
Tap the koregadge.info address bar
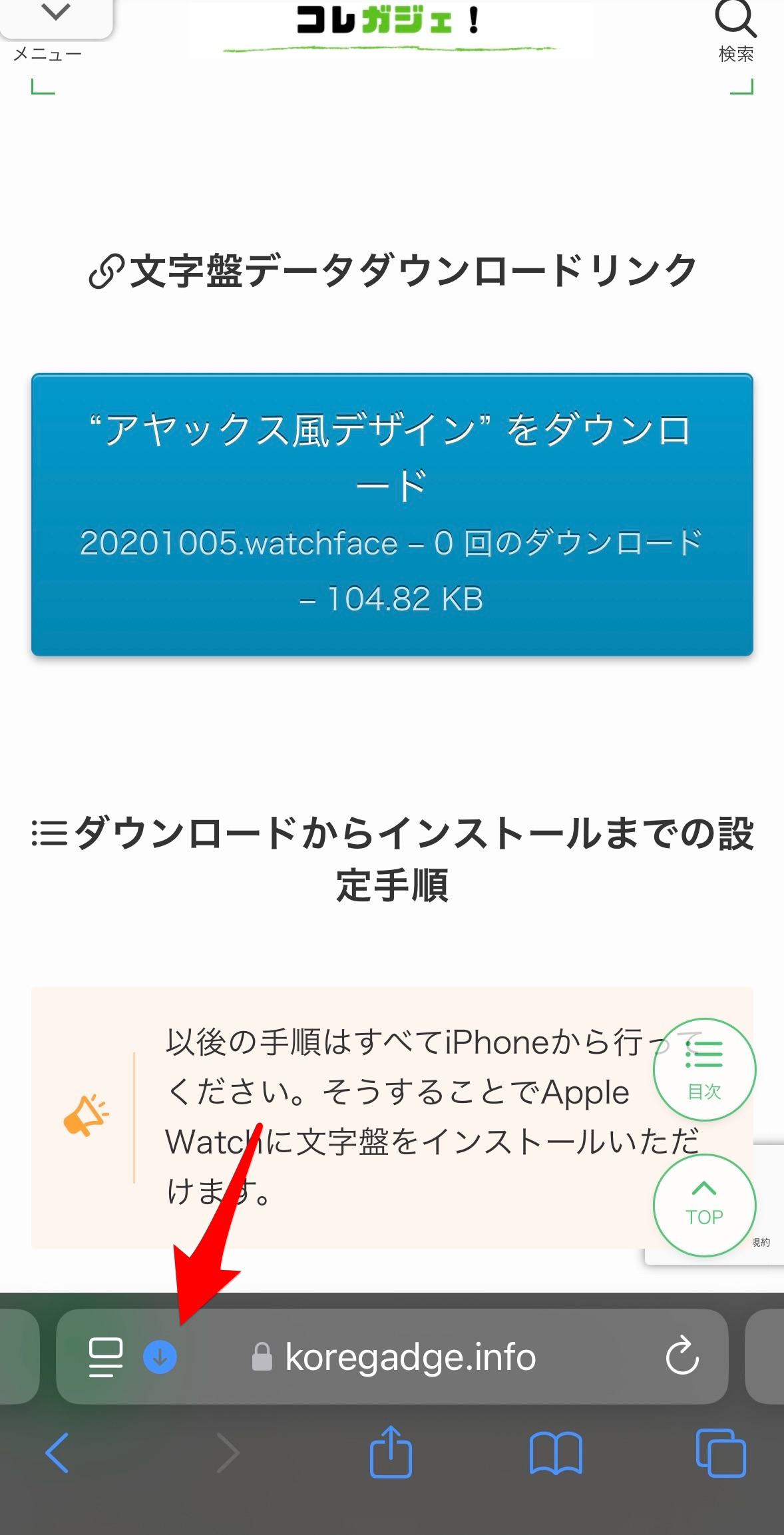[409, 1357]
